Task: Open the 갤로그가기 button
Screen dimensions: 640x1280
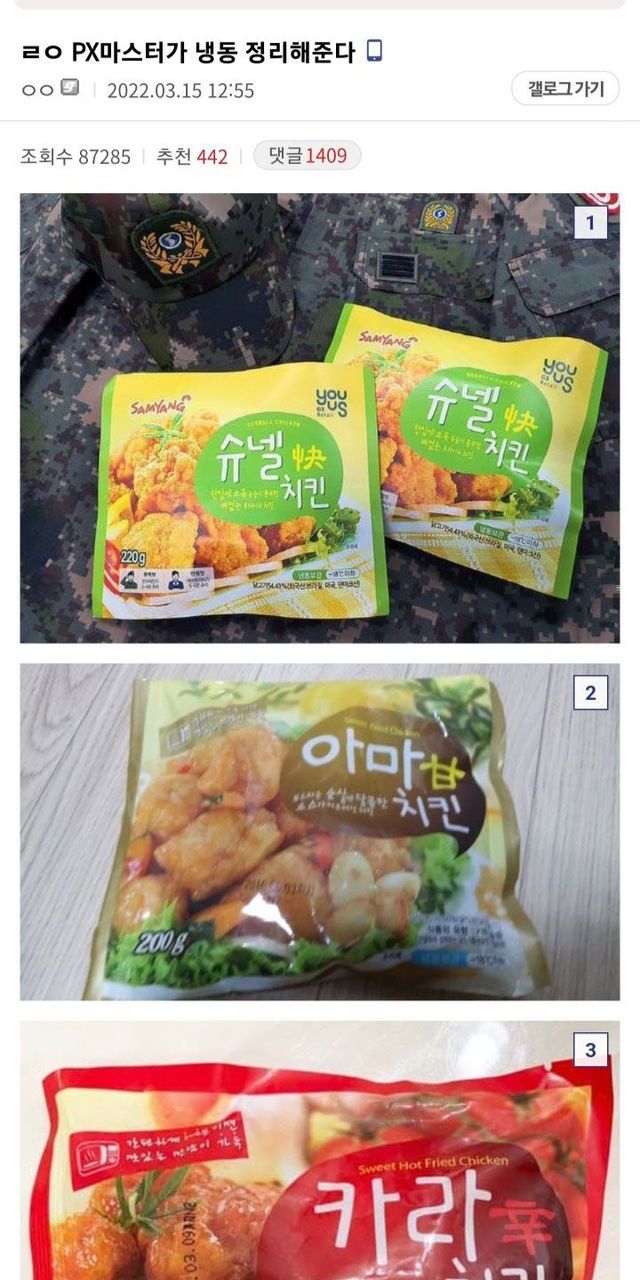Action: (566, 89)
